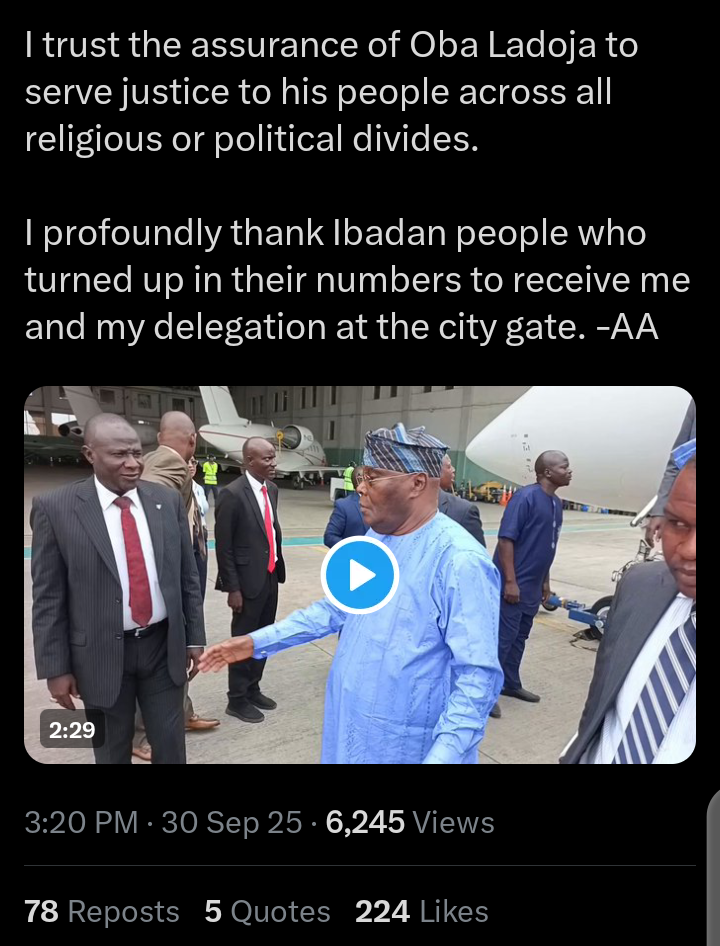View the 78 Reposts list
This screenshot has height=946, width=720.
[x=102, y=911]
